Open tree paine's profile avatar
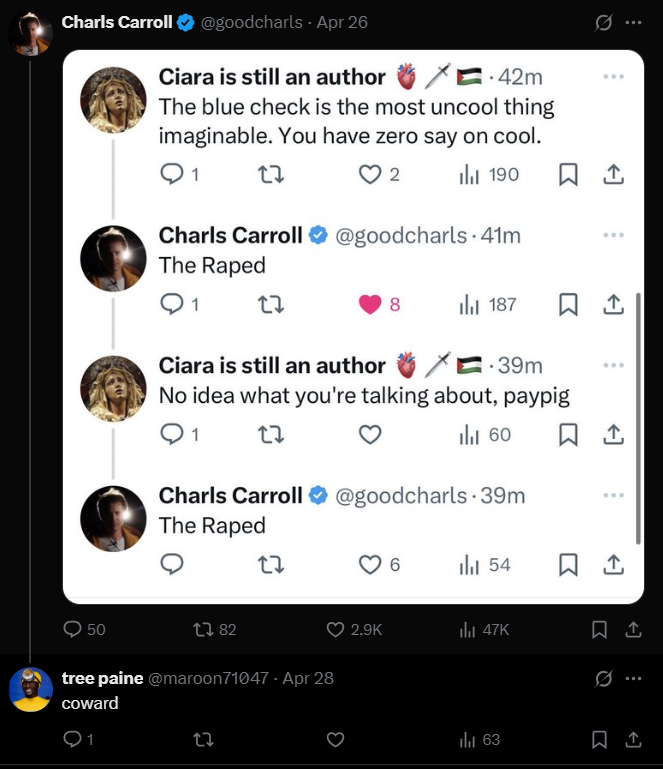The height and width of the screenshot is (769, 663). point(30,690)
